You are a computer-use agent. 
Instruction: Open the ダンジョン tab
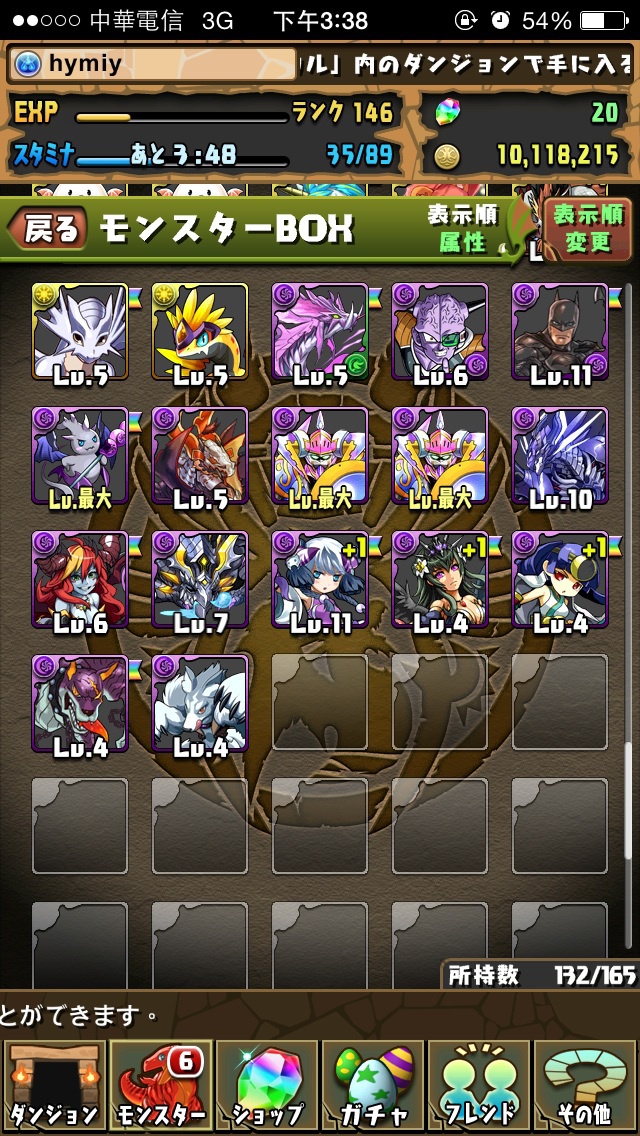(x=53, y=1087)
